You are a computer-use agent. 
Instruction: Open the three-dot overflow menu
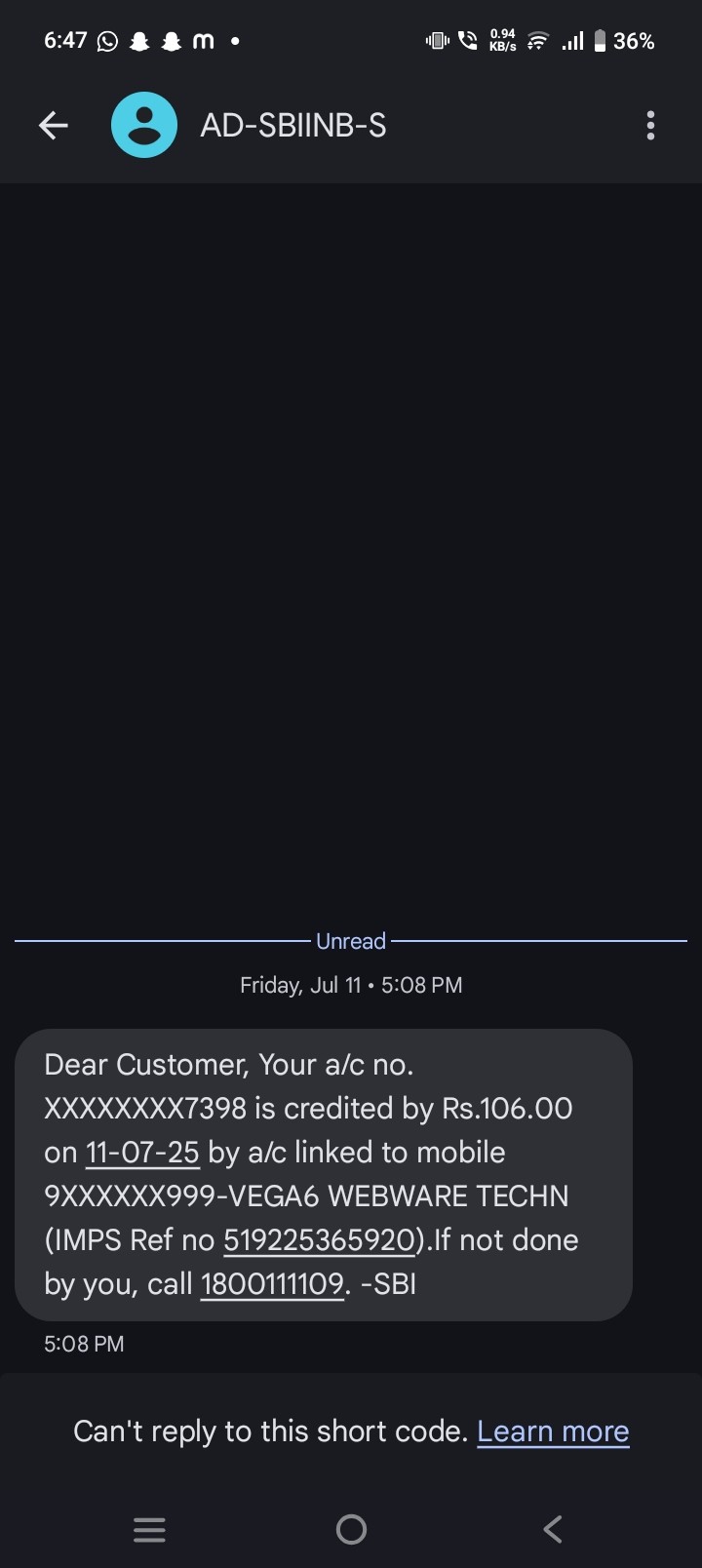650,125
